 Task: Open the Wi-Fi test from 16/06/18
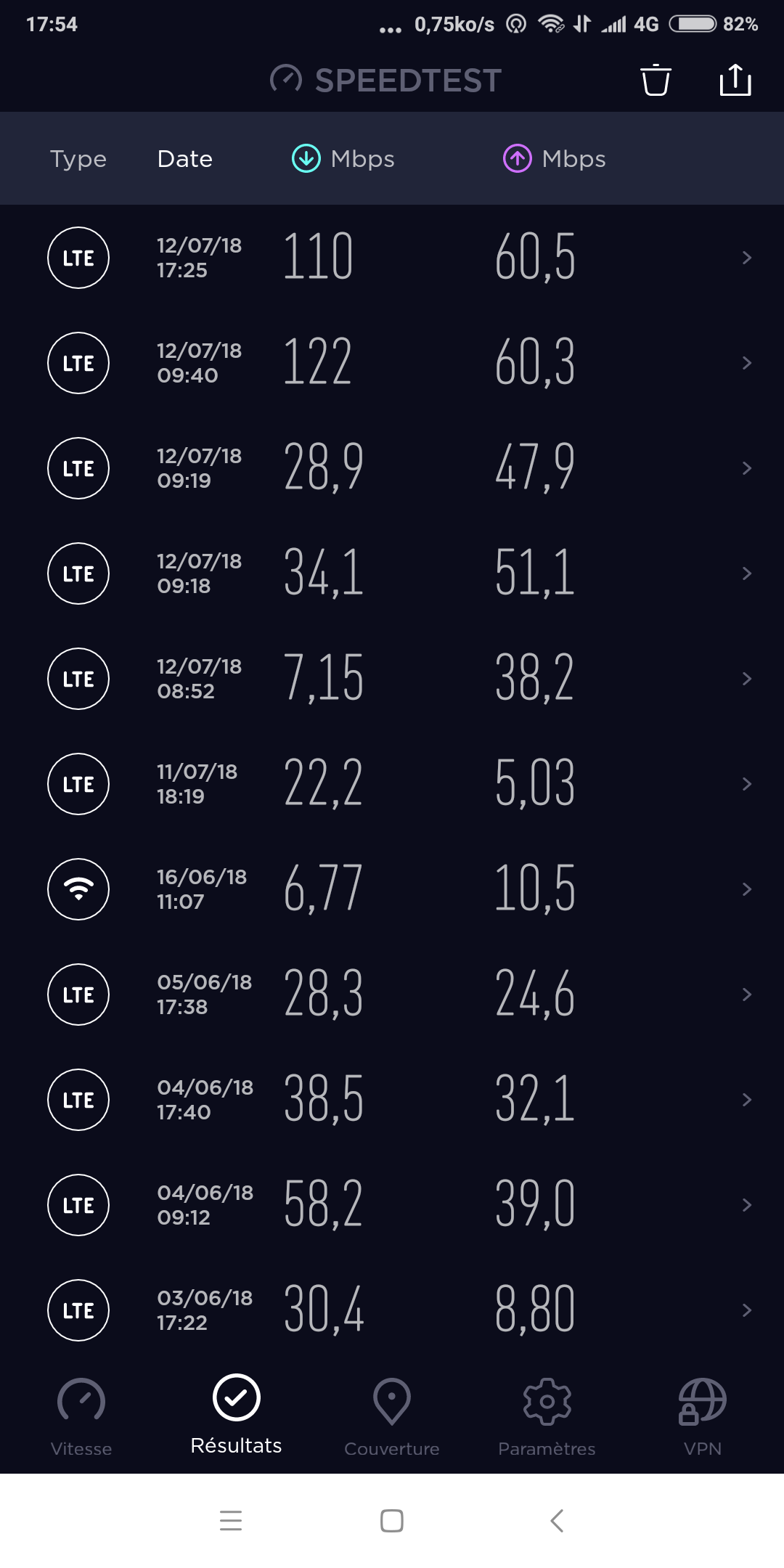coord(392,889)
